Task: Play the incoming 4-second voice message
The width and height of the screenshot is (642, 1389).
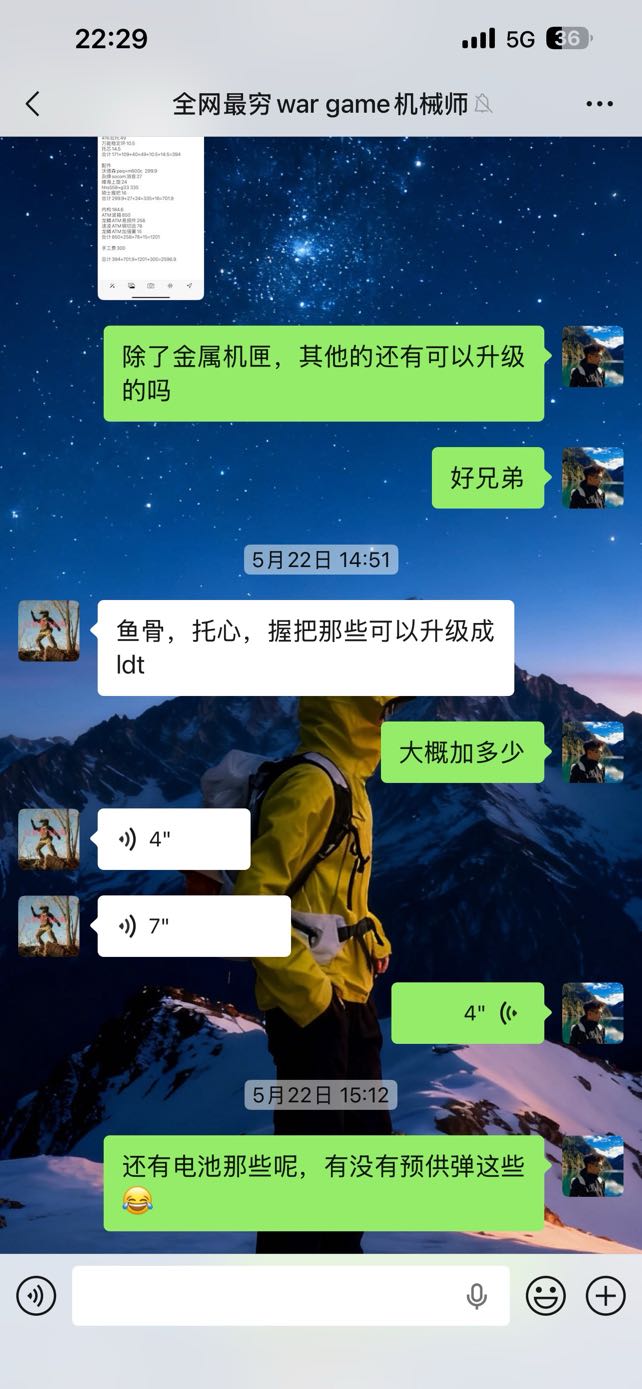Action: point(173,839)
